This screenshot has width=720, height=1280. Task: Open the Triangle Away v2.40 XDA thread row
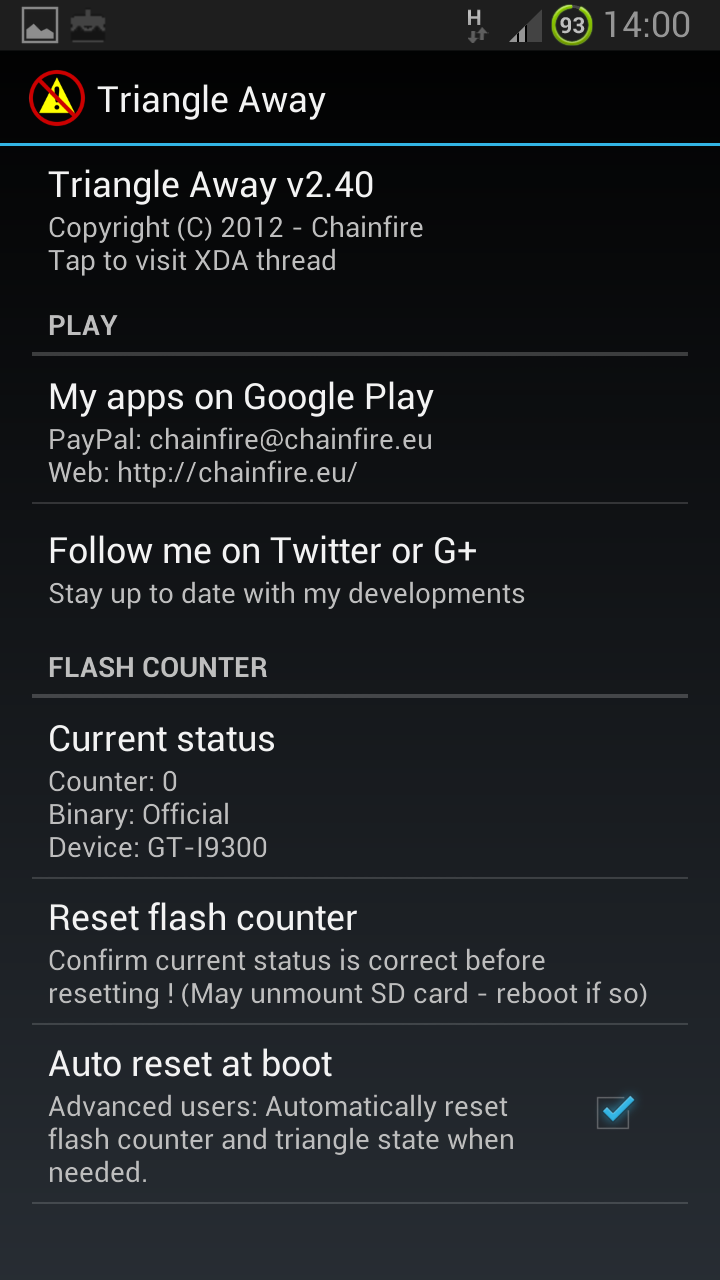tap(360, 221)
